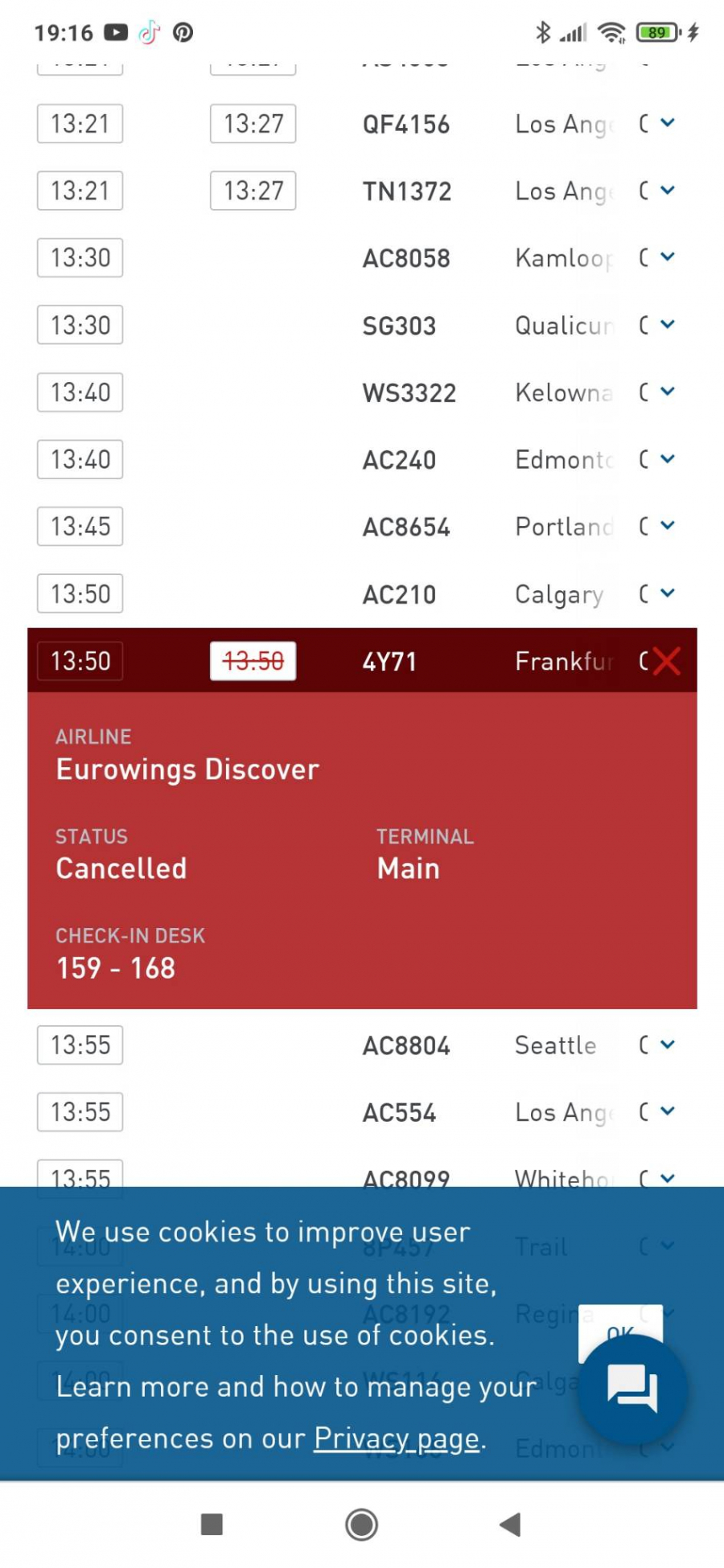Expand flight TN1372 to Los Angeles
Screen dimensions: 724x1568
(x=667, y=191)
